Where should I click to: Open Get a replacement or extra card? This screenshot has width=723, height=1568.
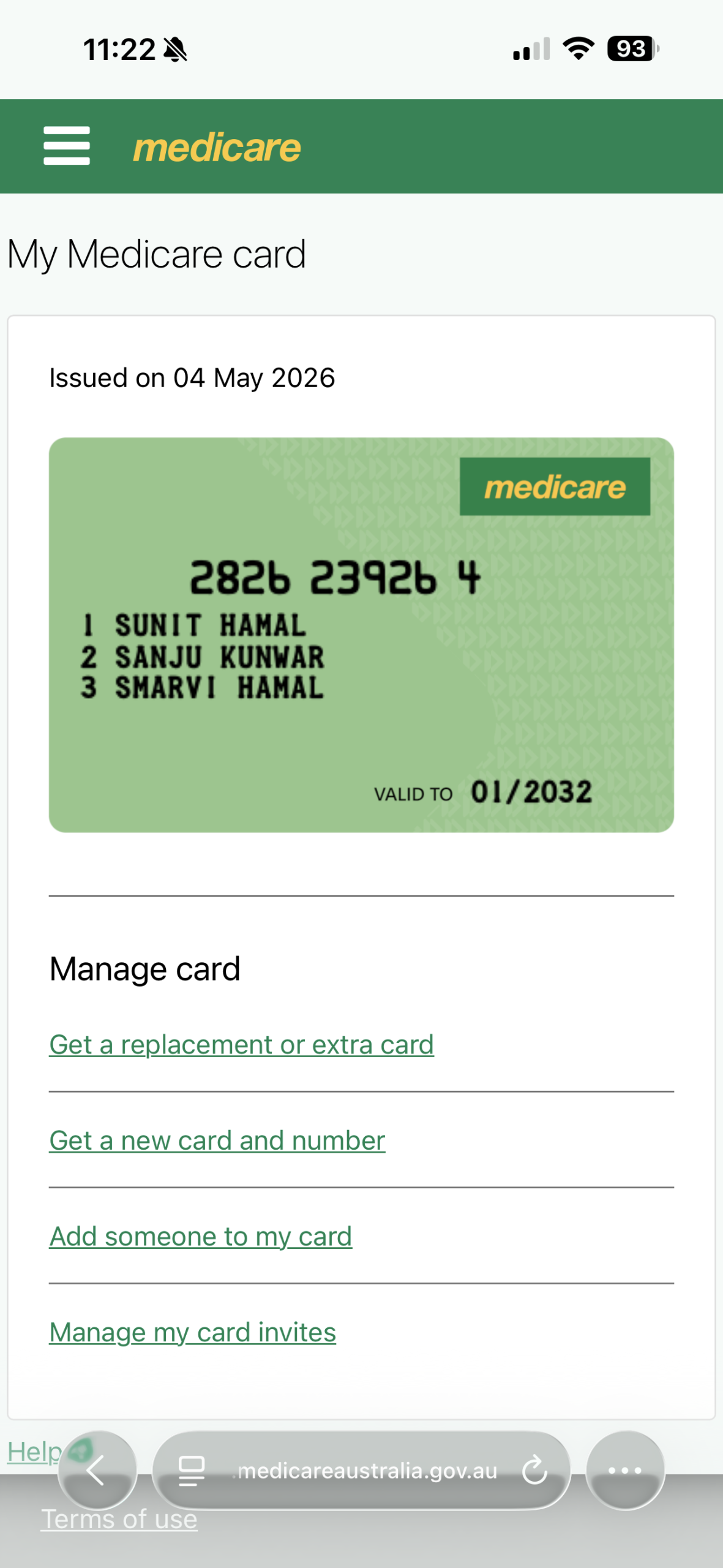pyautogui.click(x=241, y=1044)
